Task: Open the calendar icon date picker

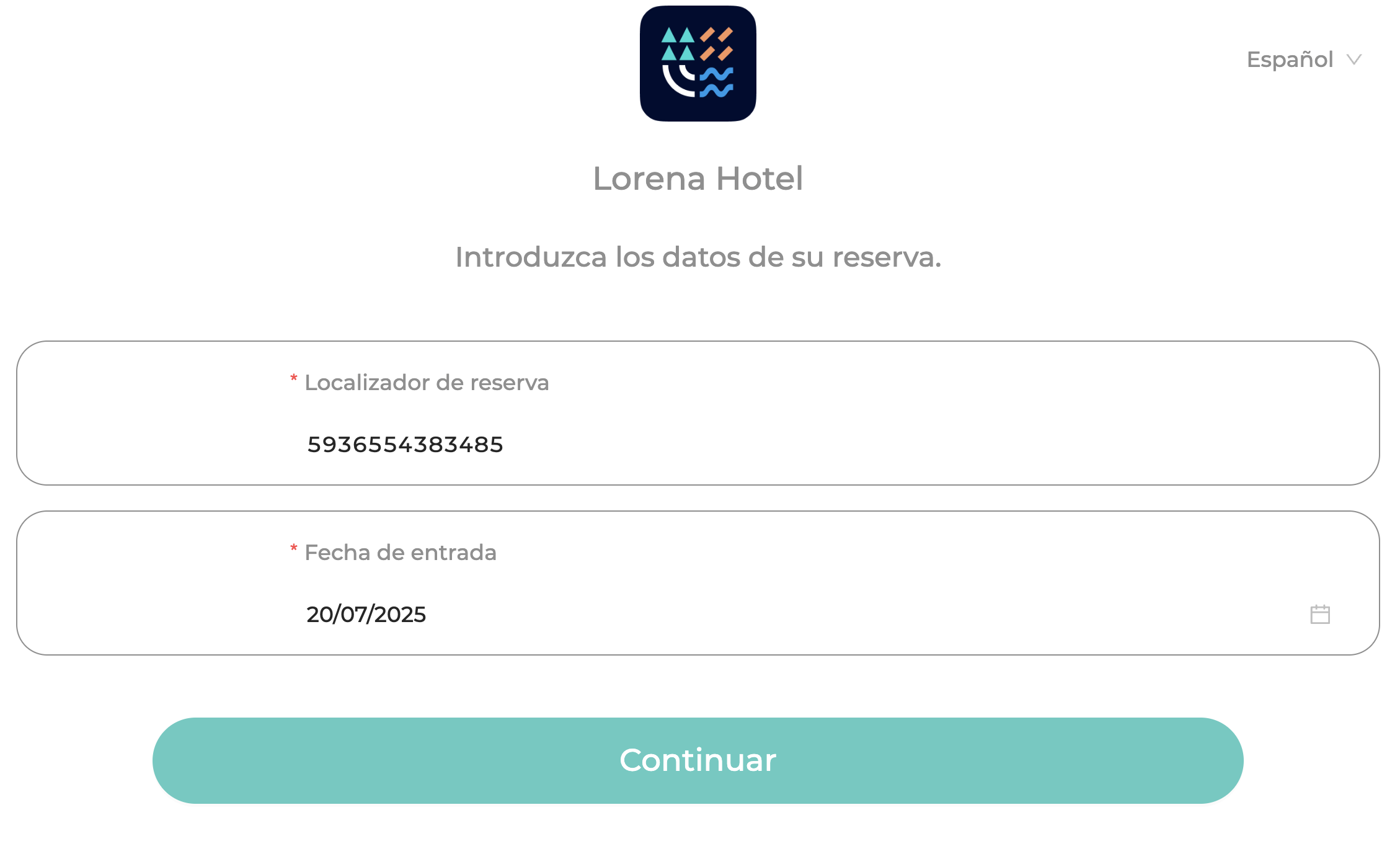Action: pos(1320,614)
